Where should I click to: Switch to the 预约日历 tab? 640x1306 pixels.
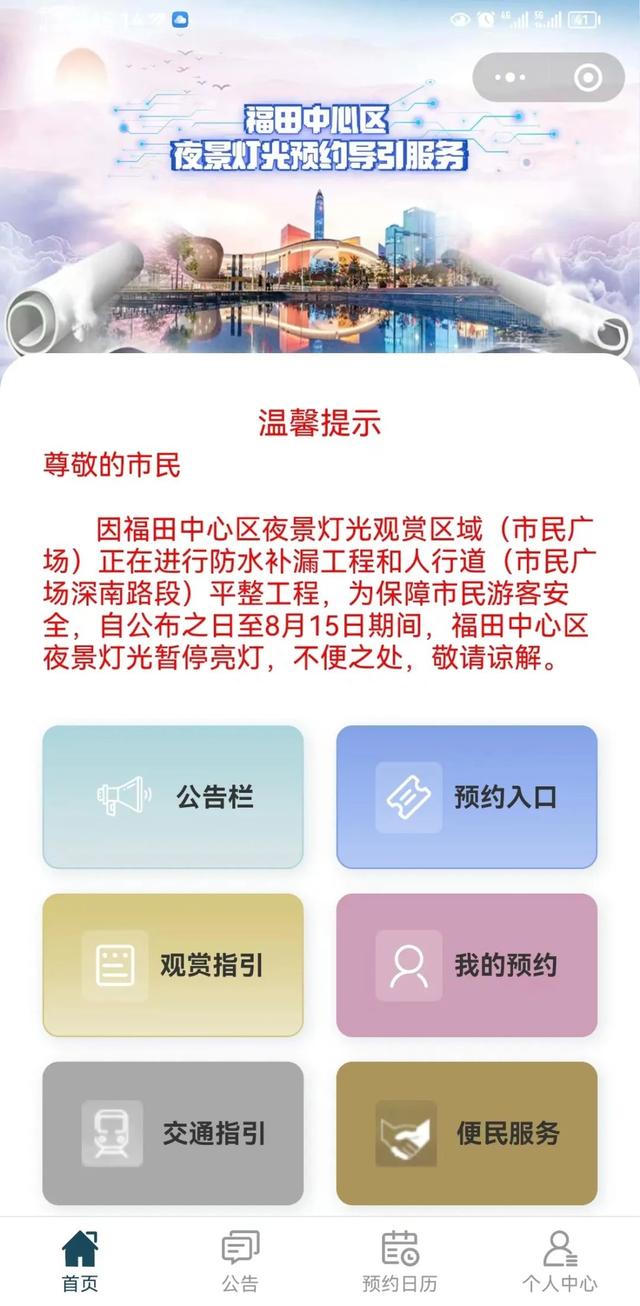coord(400,1262)
